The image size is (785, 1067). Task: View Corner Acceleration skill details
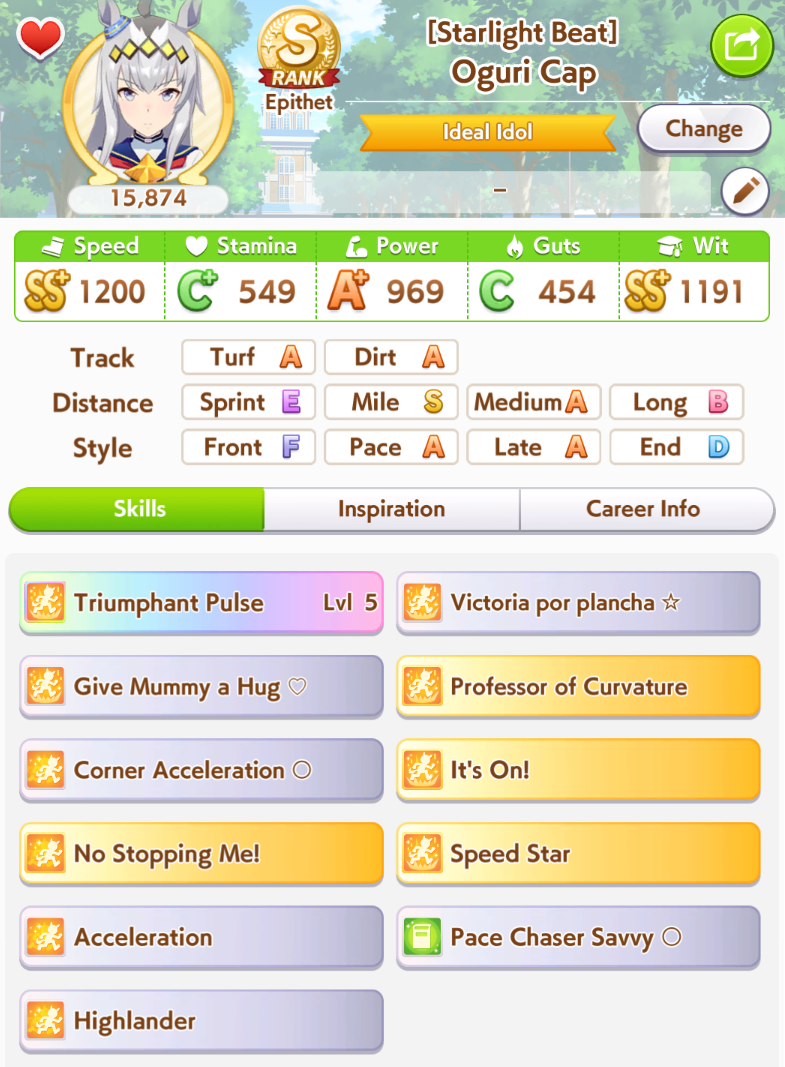(201, 770)
